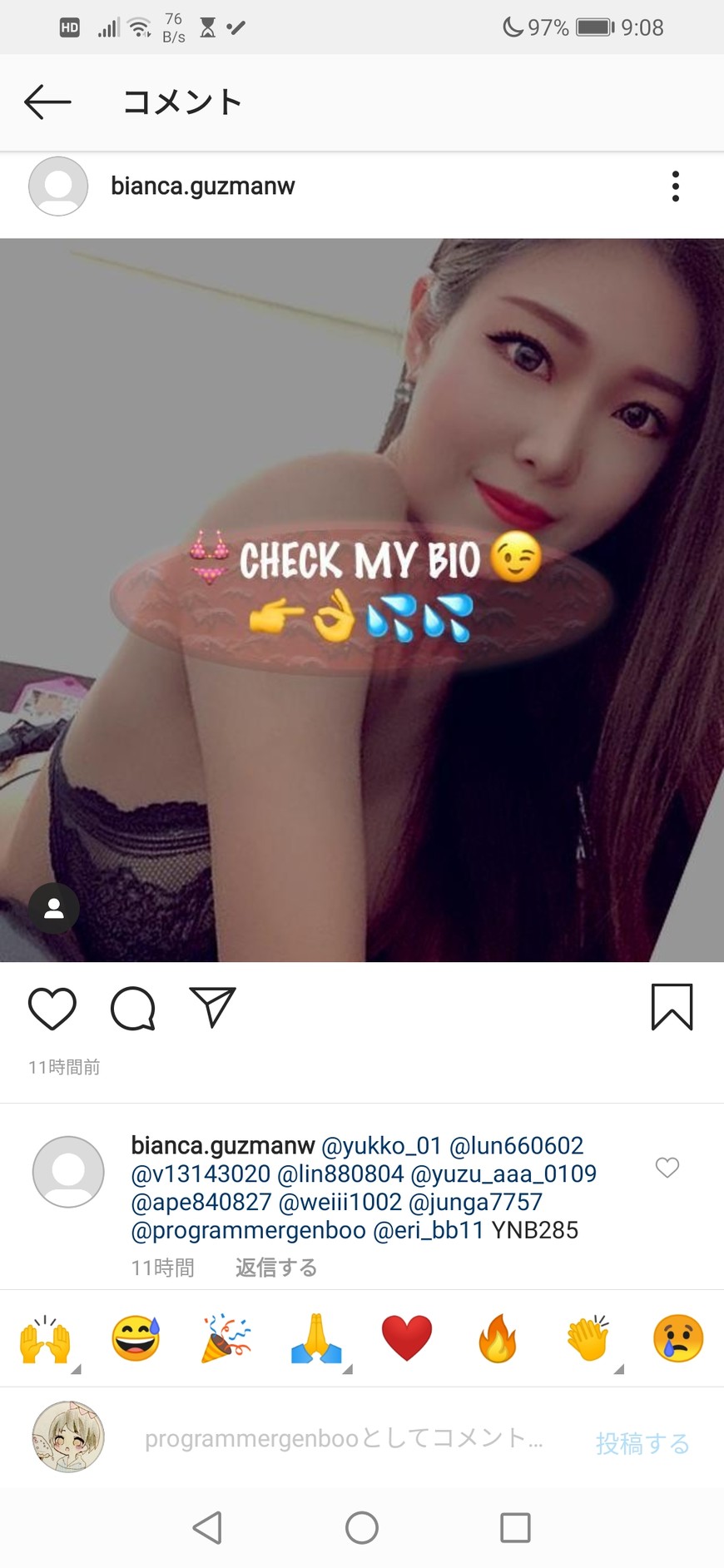Viewport: 724px width, 1568px height.
Task: Open bianca.guzmanw's profile from the post header
Action: coord(202,186)
